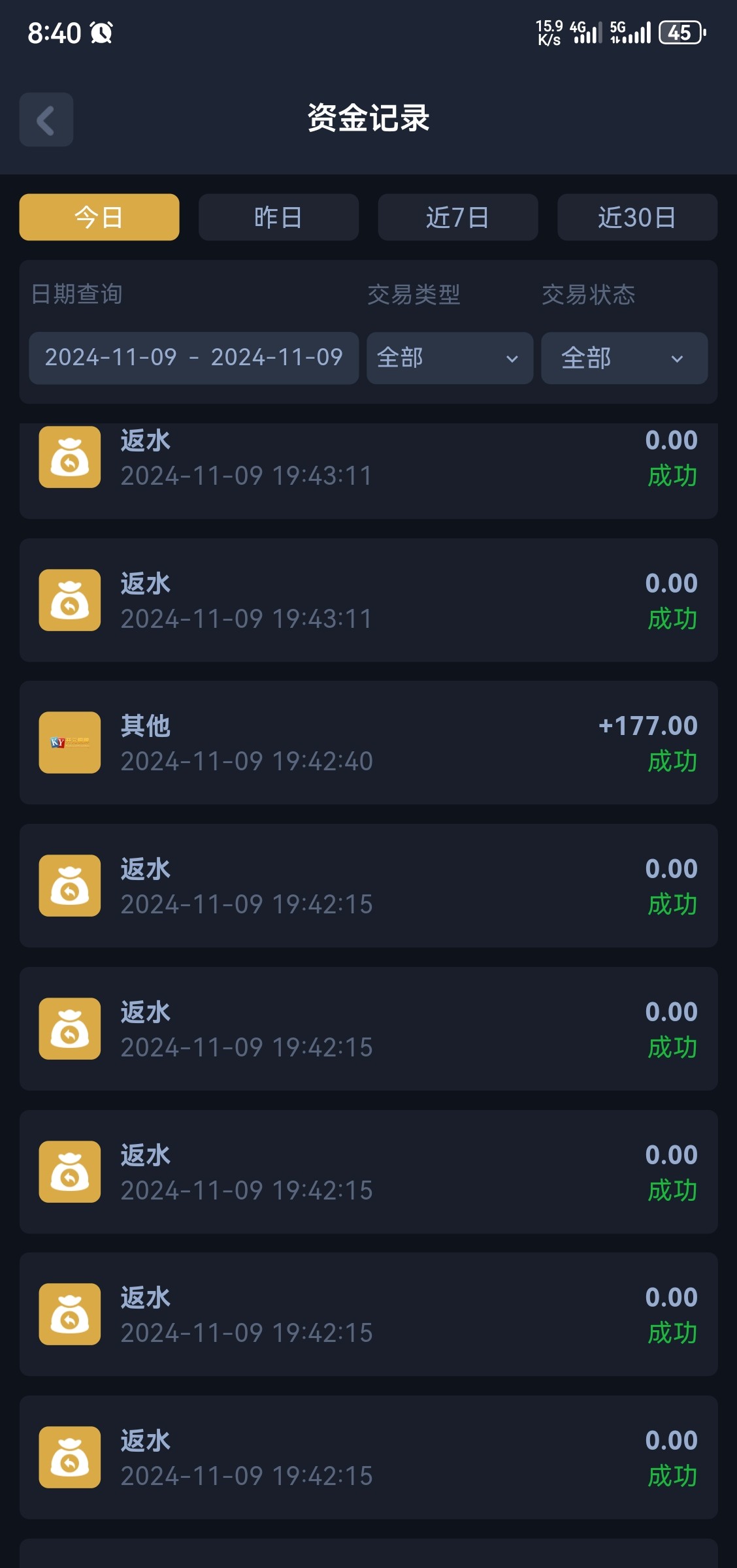Screen dimensions: 737x1568
Task: Open the date range picker 2024-11-09
Action: (x=193, y=357)
